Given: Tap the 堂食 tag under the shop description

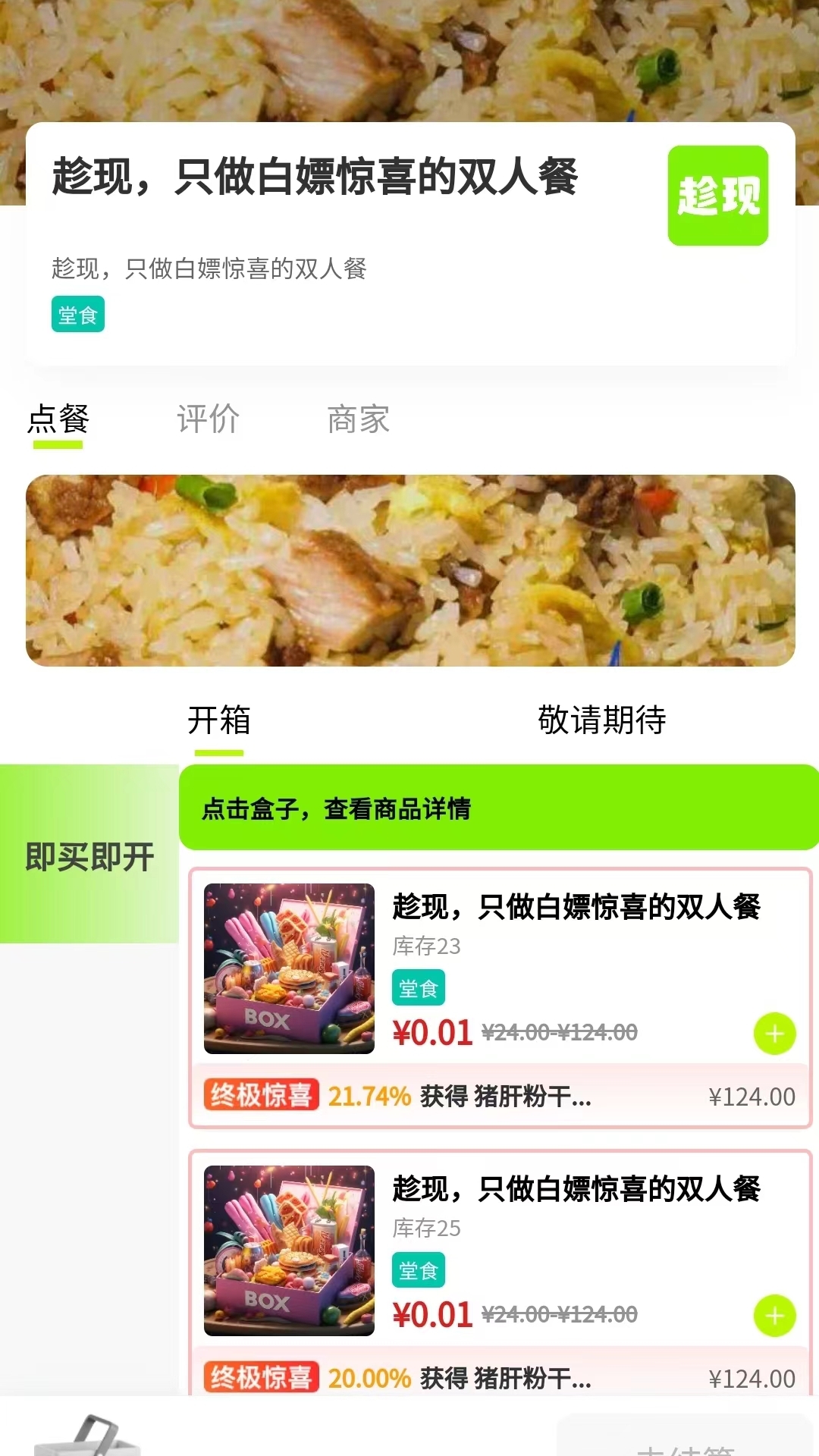Looking at the screenshot, I should pos(78,315).
